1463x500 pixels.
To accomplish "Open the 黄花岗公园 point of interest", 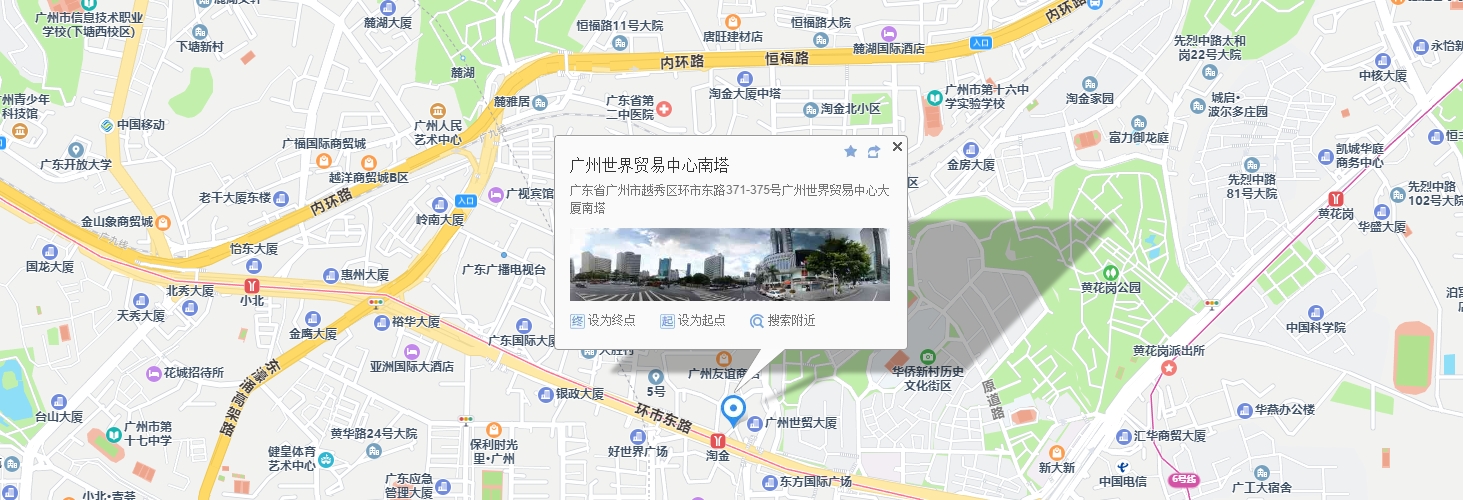I will 1109,273.
